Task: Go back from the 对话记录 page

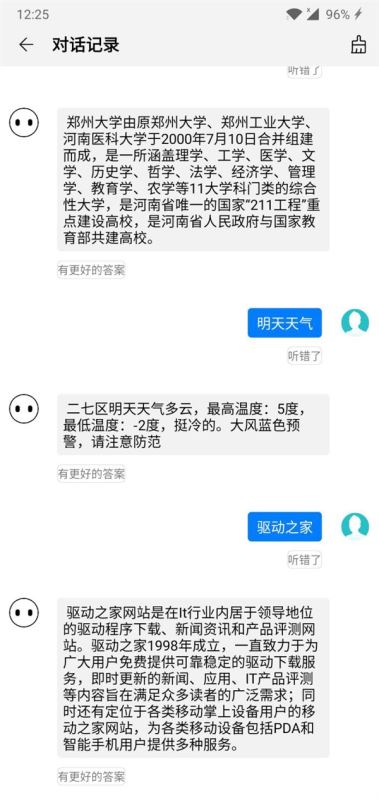Action: coord(26,45)
